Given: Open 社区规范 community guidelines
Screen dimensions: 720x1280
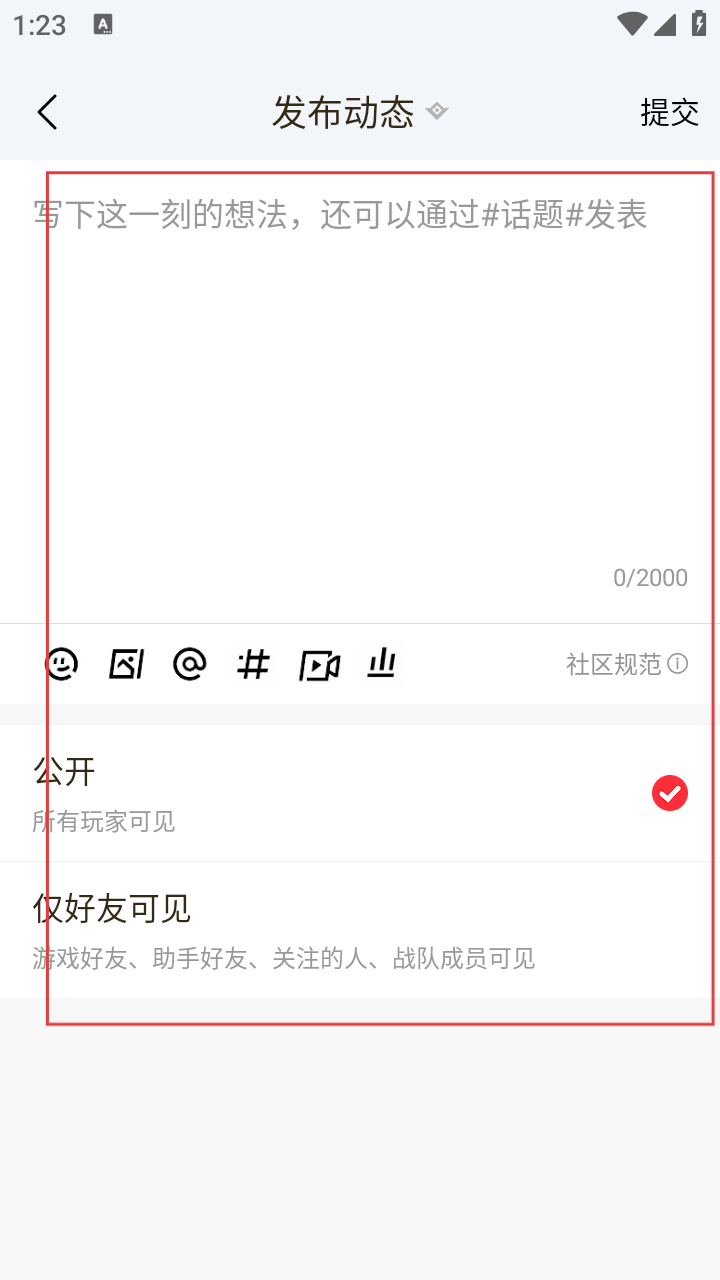Looking at the screenshot, I should tap(626, 664).
